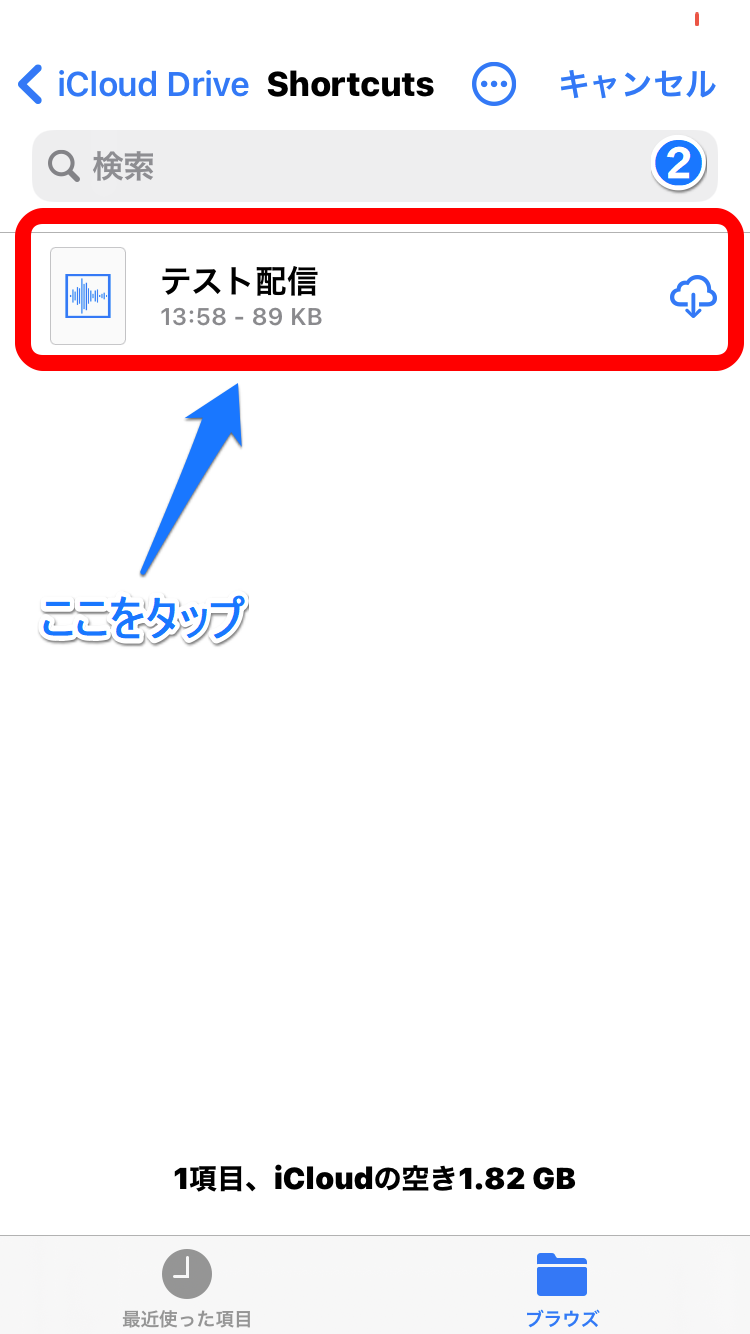The width and height of the screenshot is (750, 1334).
Task: Tap キャンセル to cancel file selection
Action: (637, 84)
